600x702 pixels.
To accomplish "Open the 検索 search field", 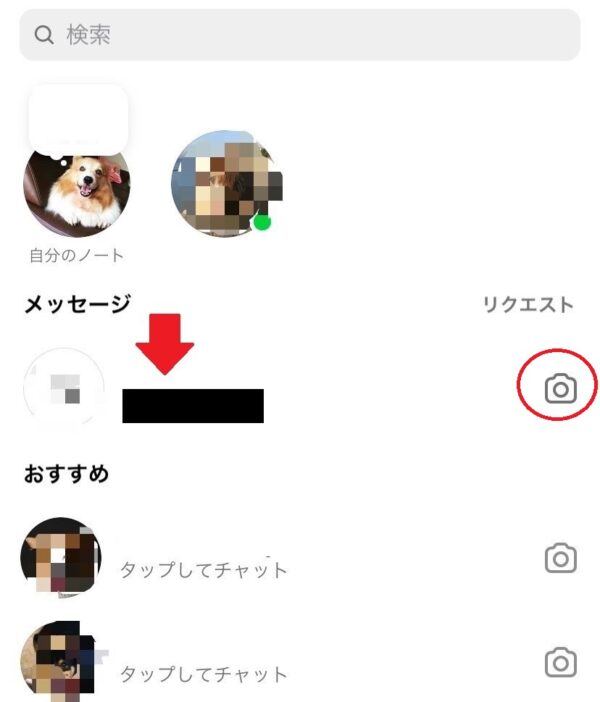I will coord(300,35).
